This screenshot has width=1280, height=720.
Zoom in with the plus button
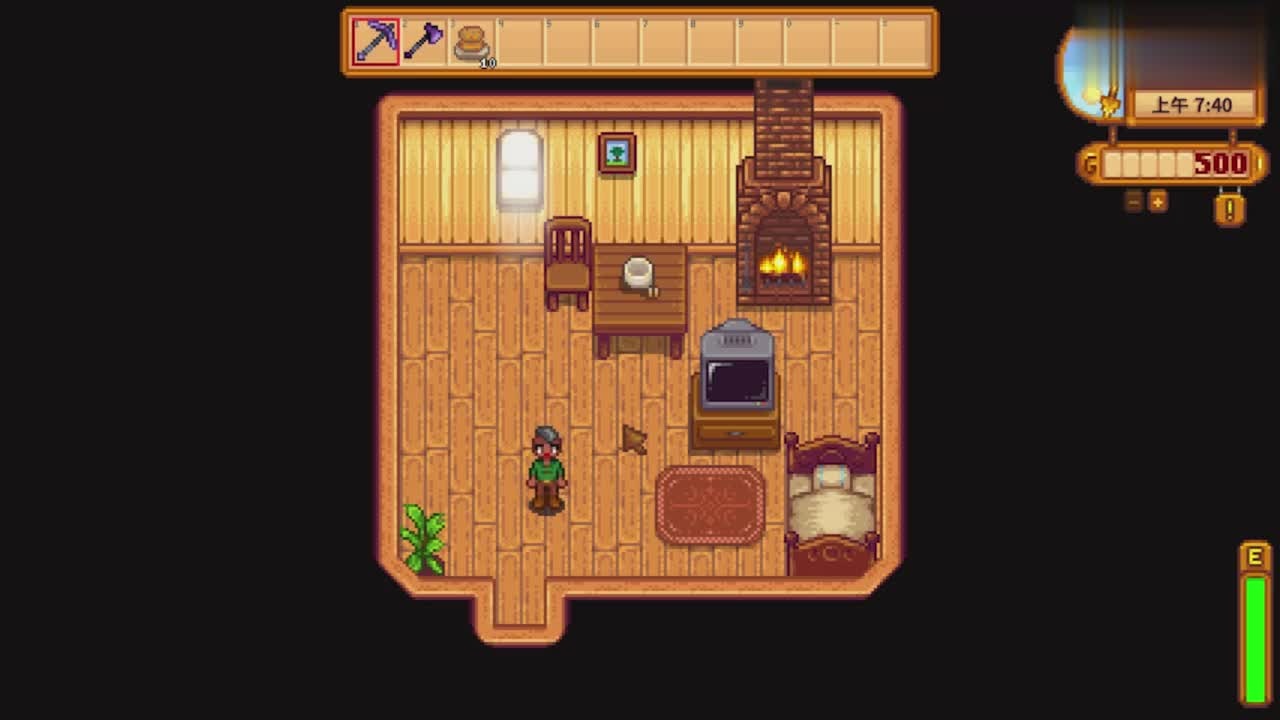1157,202
